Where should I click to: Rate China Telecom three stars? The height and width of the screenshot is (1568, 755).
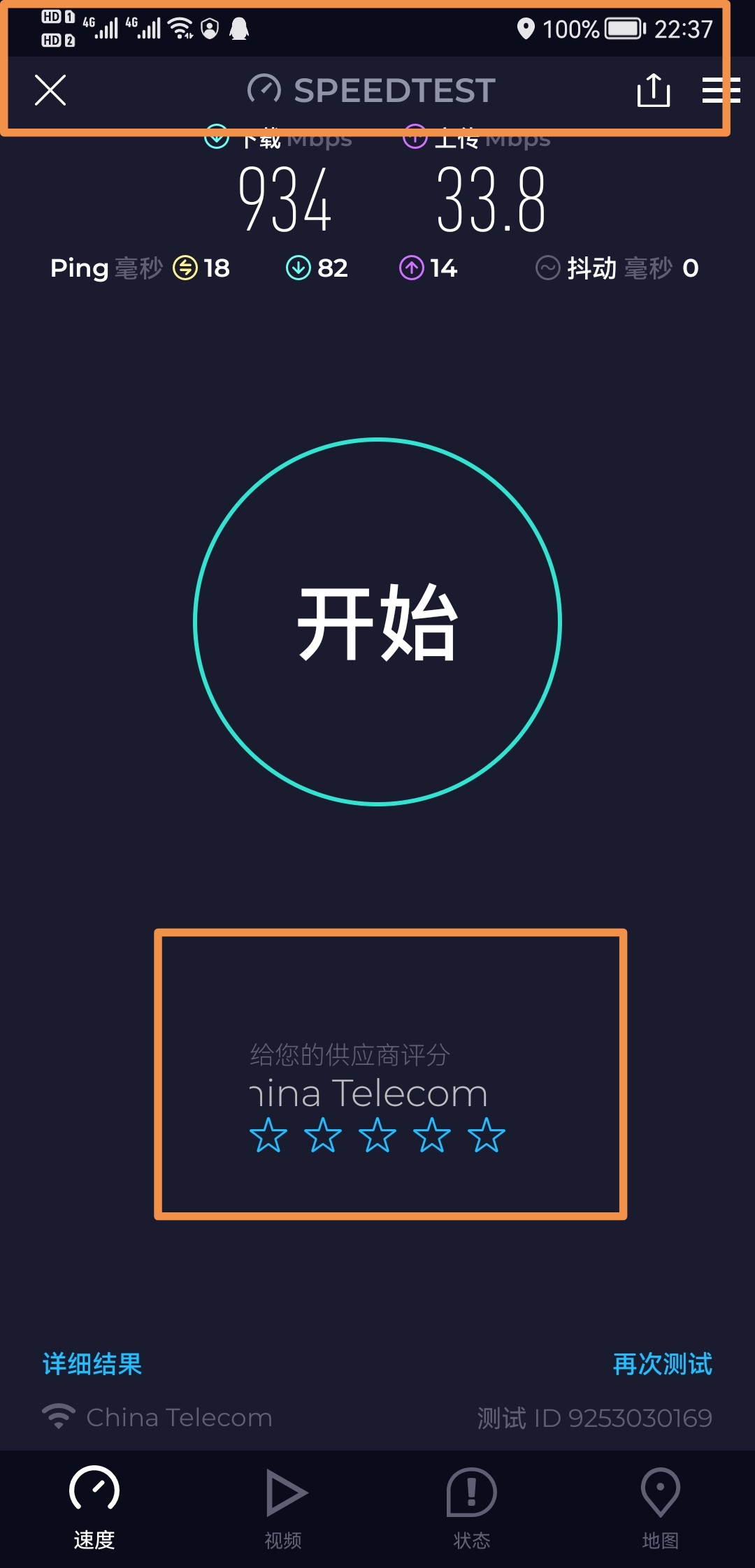coord(377,1135)
